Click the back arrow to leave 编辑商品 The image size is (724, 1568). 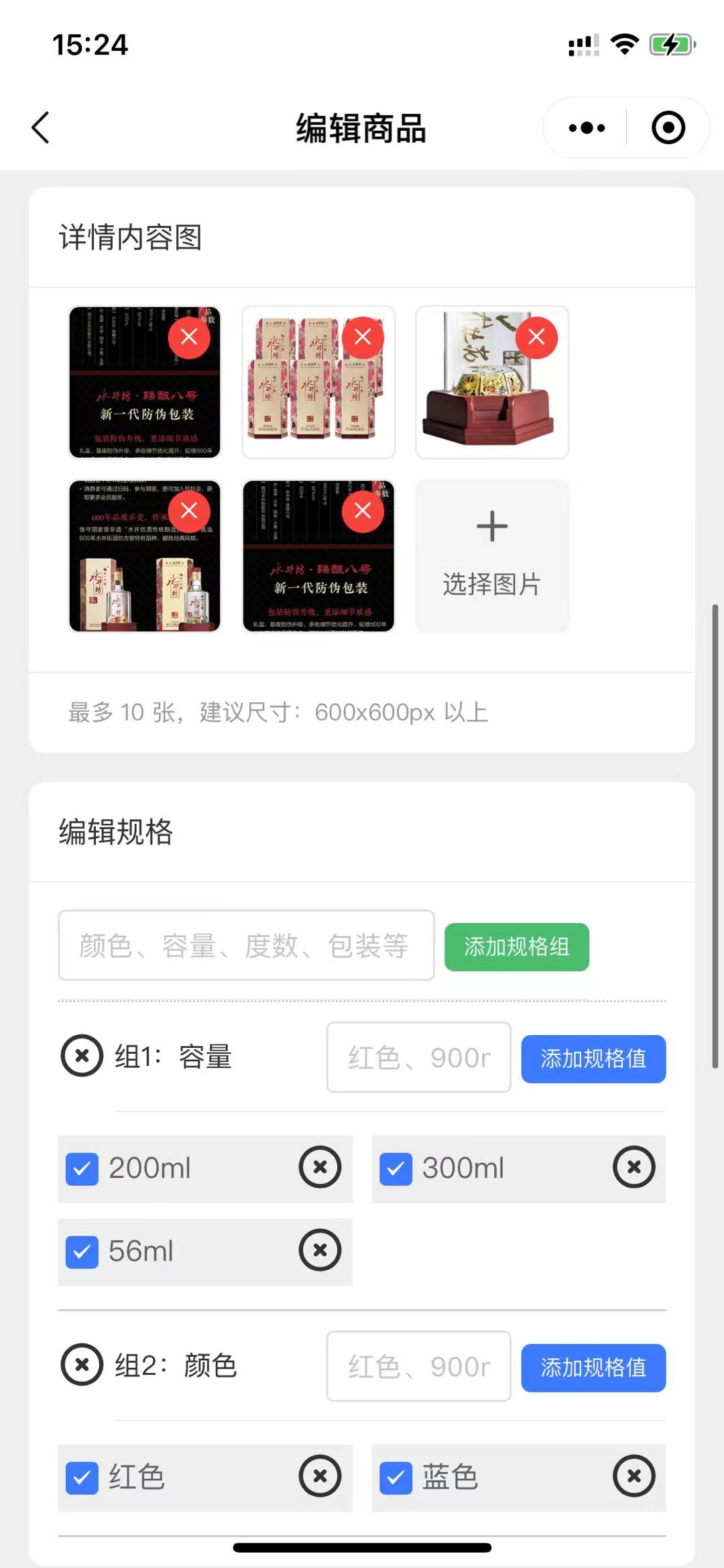click(x=40, y=127)
